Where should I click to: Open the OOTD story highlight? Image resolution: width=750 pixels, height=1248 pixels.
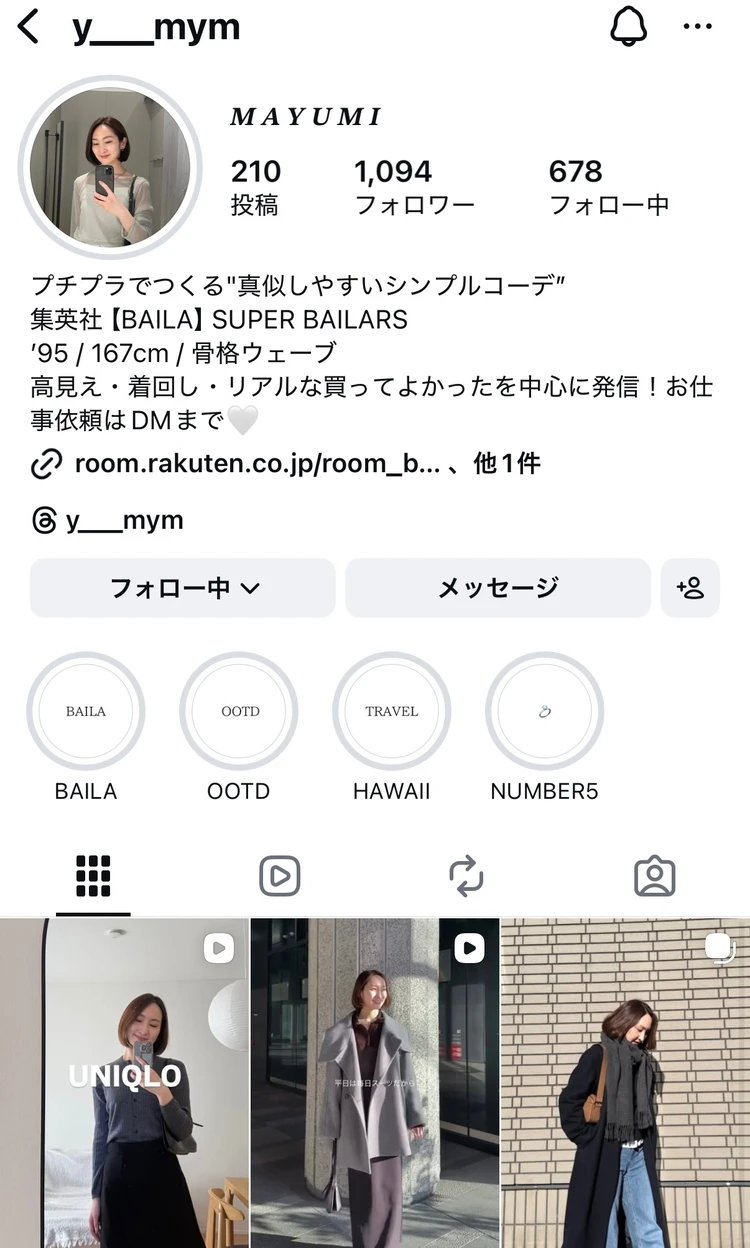(x=239, y=710)
